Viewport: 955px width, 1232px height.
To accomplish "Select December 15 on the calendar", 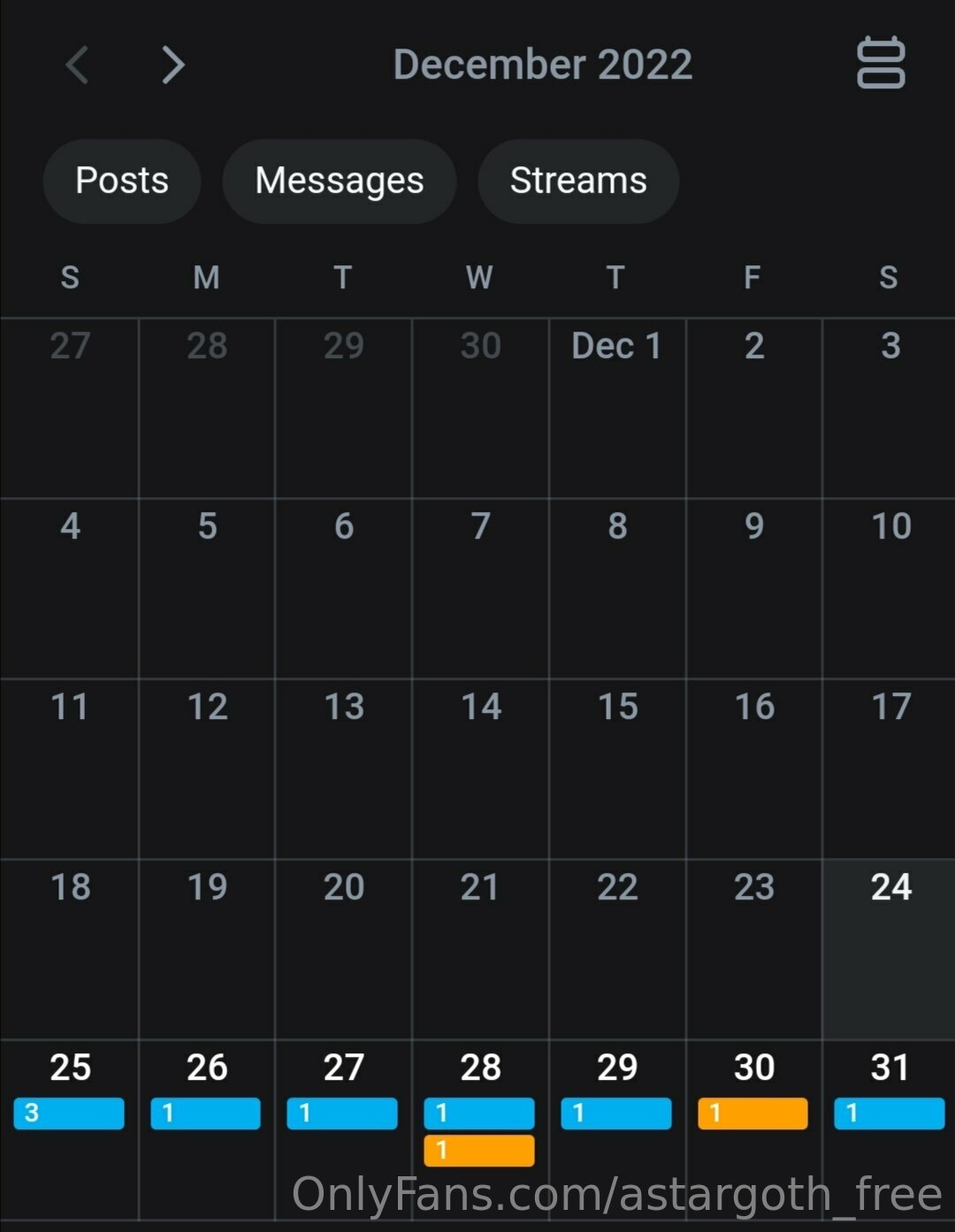I will 616,766.
